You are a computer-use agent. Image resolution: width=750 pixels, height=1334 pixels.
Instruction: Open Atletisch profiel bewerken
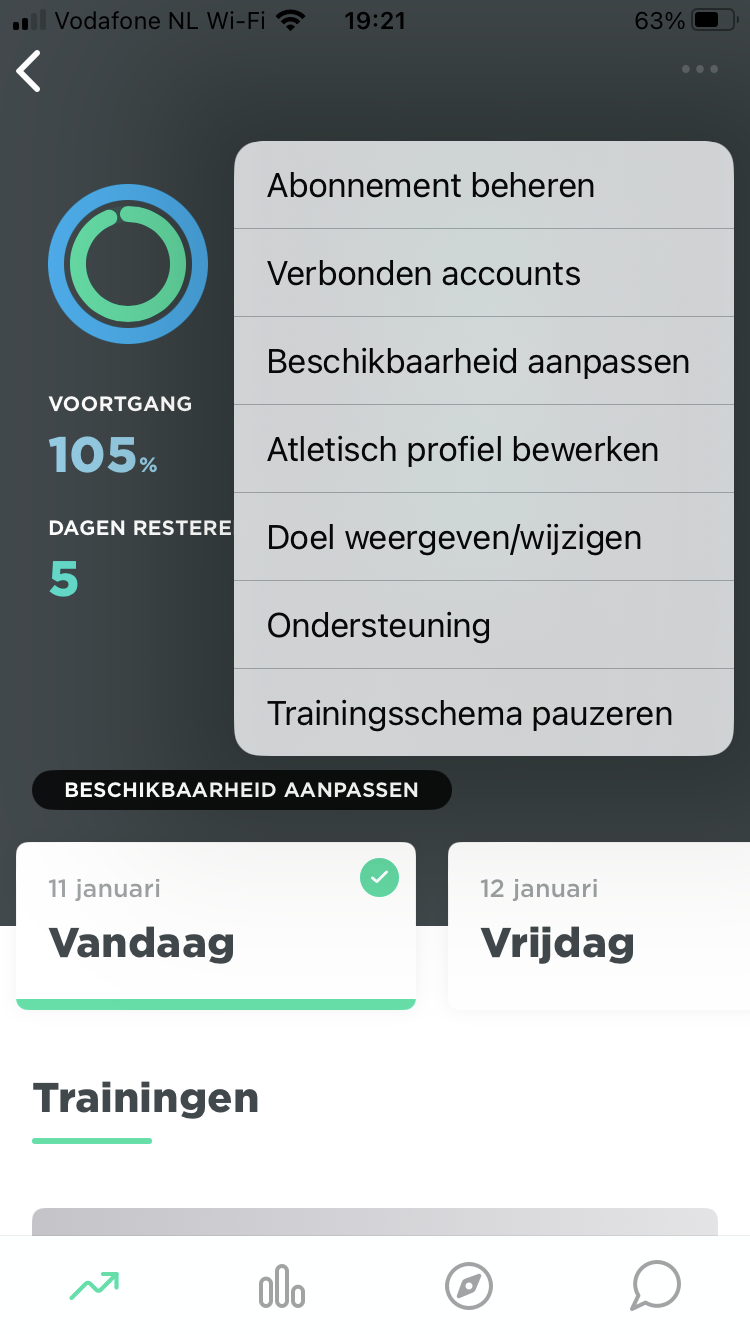coord(483,450)
